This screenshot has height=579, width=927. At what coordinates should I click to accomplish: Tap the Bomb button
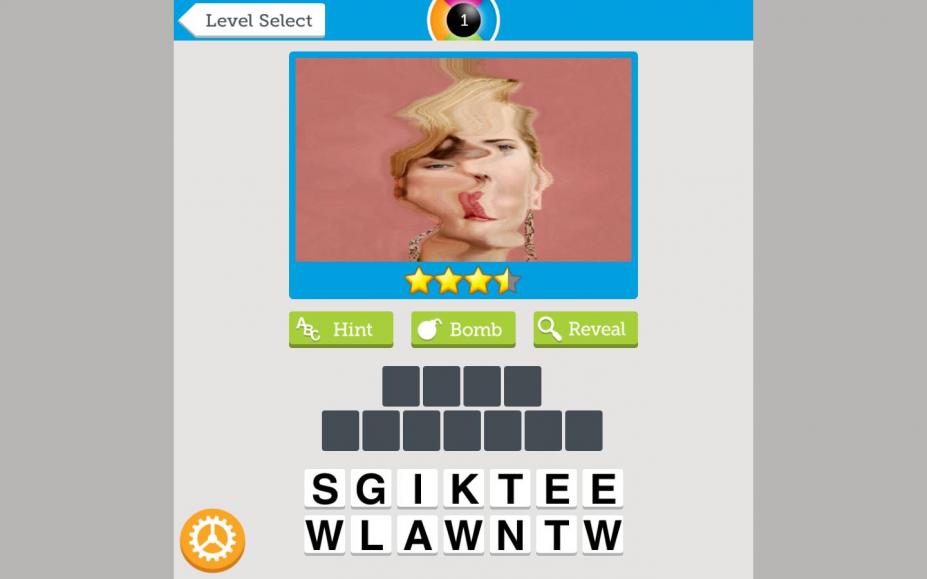click(463, 329)
